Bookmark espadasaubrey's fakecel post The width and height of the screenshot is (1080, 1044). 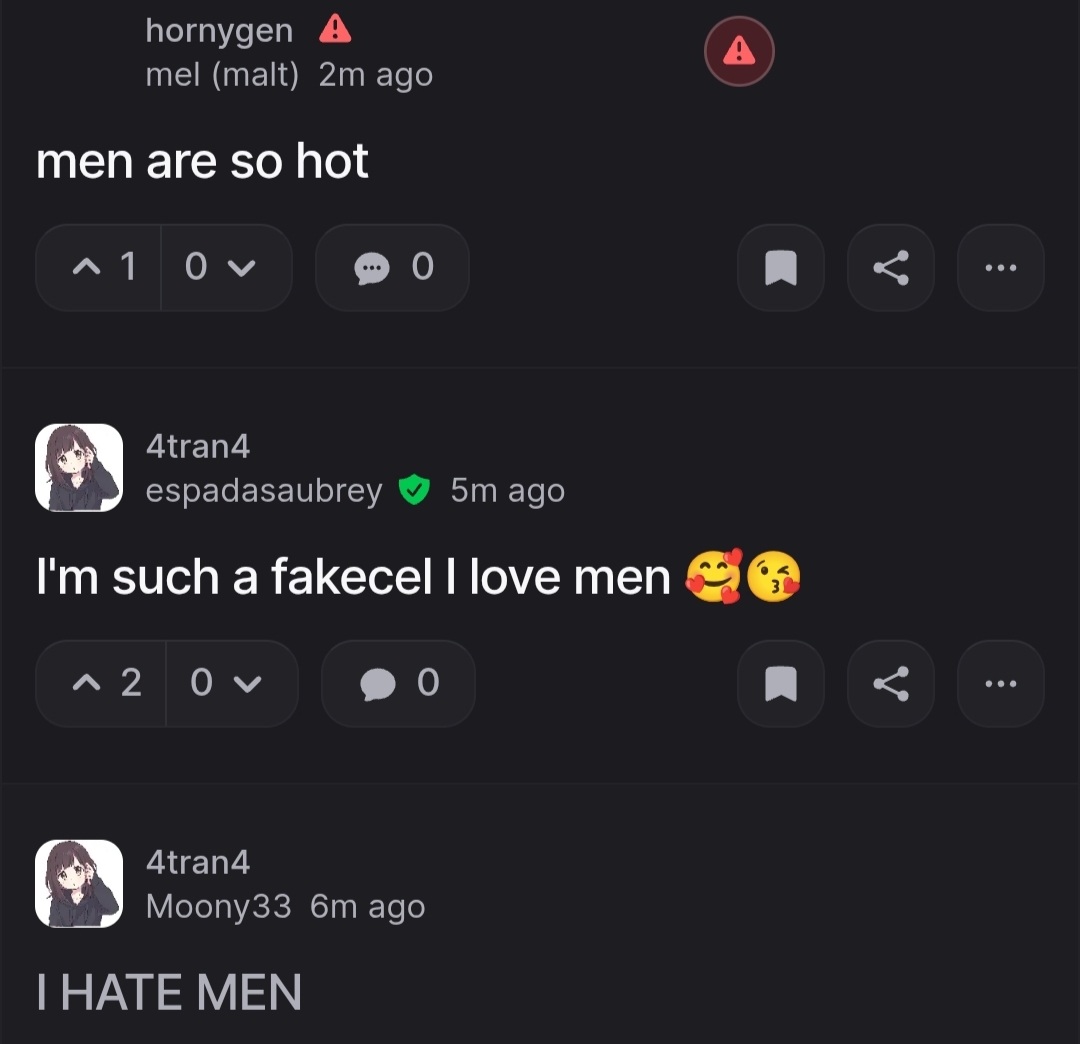780,683
